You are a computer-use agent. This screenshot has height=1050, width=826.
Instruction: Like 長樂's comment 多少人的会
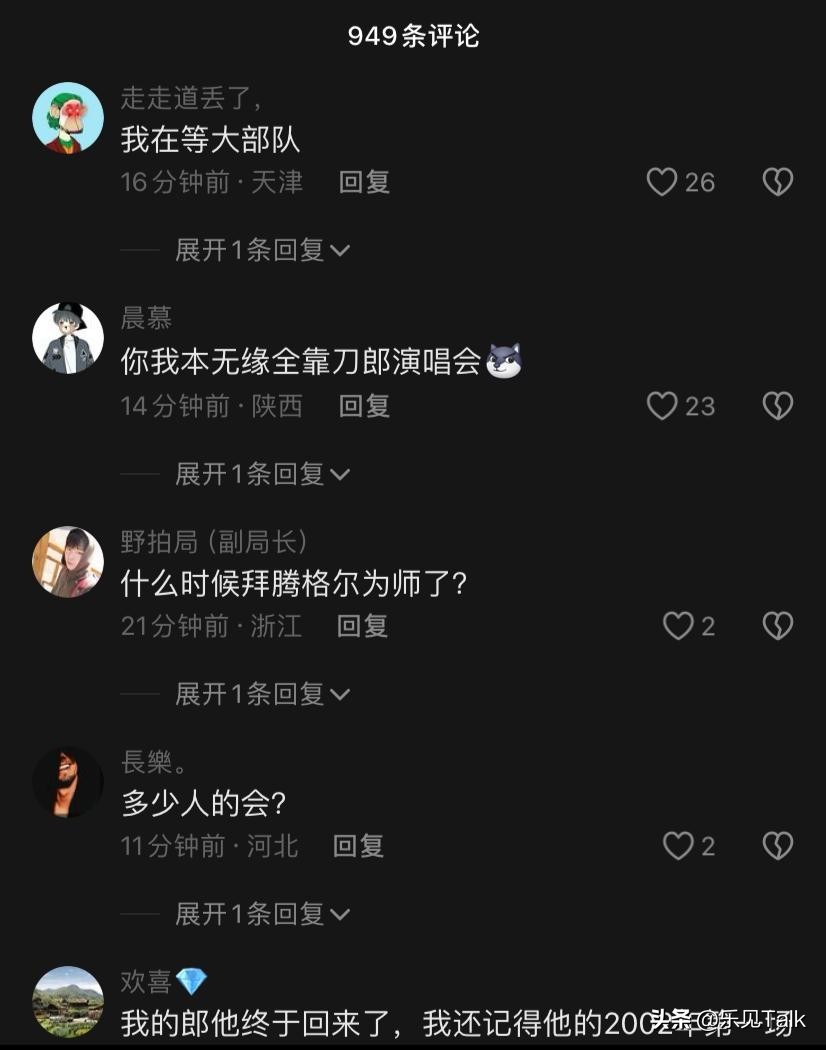[678, 846]
